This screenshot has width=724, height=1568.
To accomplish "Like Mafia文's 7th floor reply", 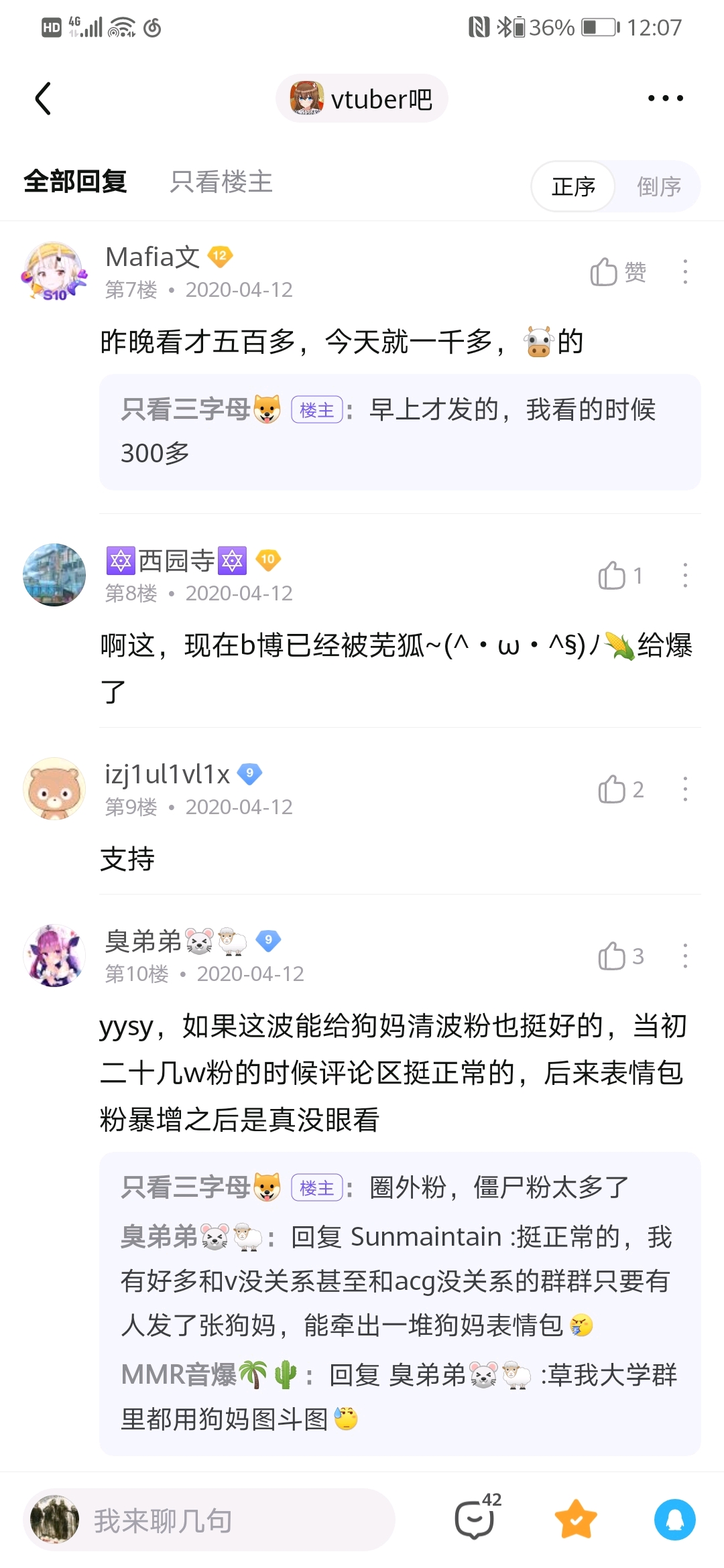I will pos(617,272).
